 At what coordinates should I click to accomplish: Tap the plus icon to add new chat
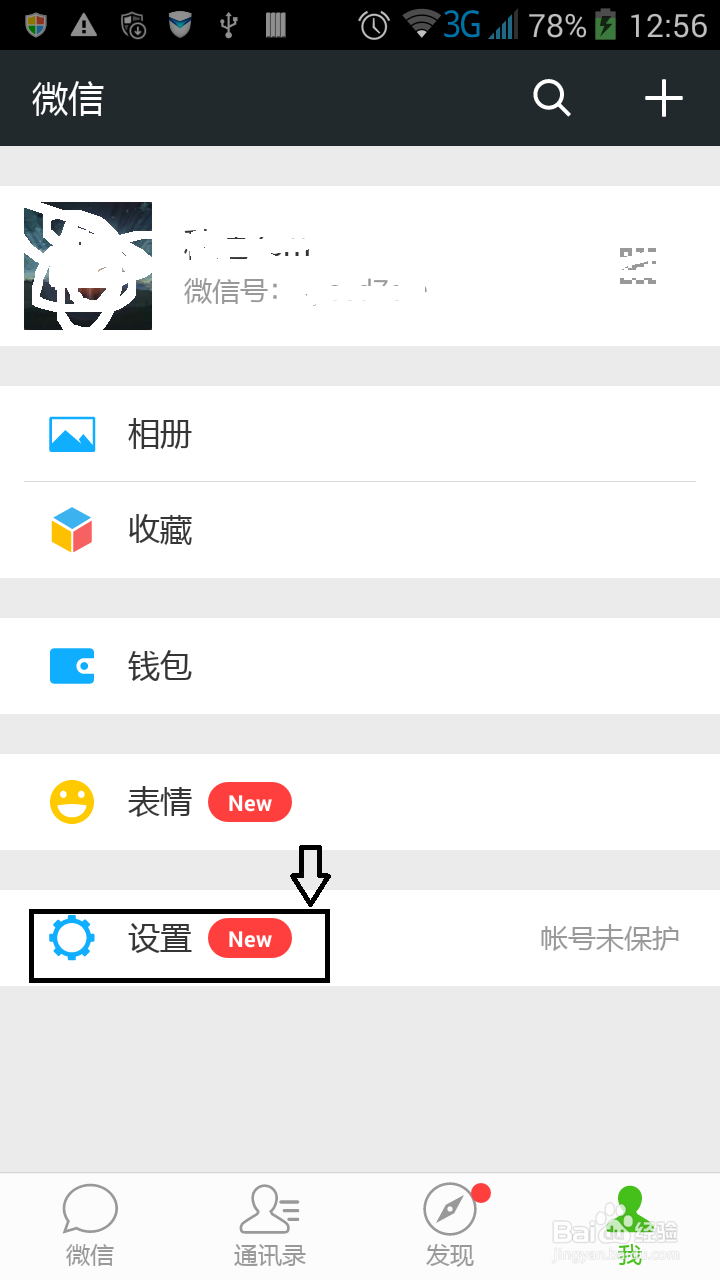coord(663,98)
